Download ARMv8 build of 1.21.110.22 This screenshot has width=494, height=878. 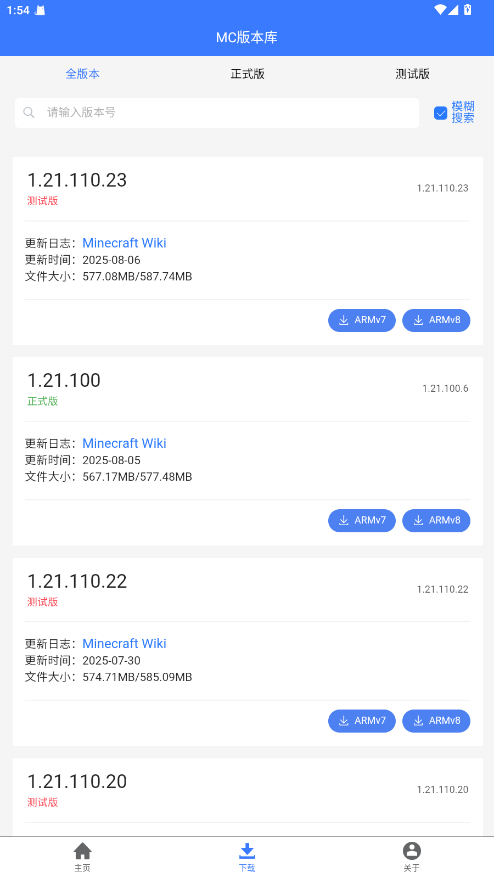(x=436, y=721)
